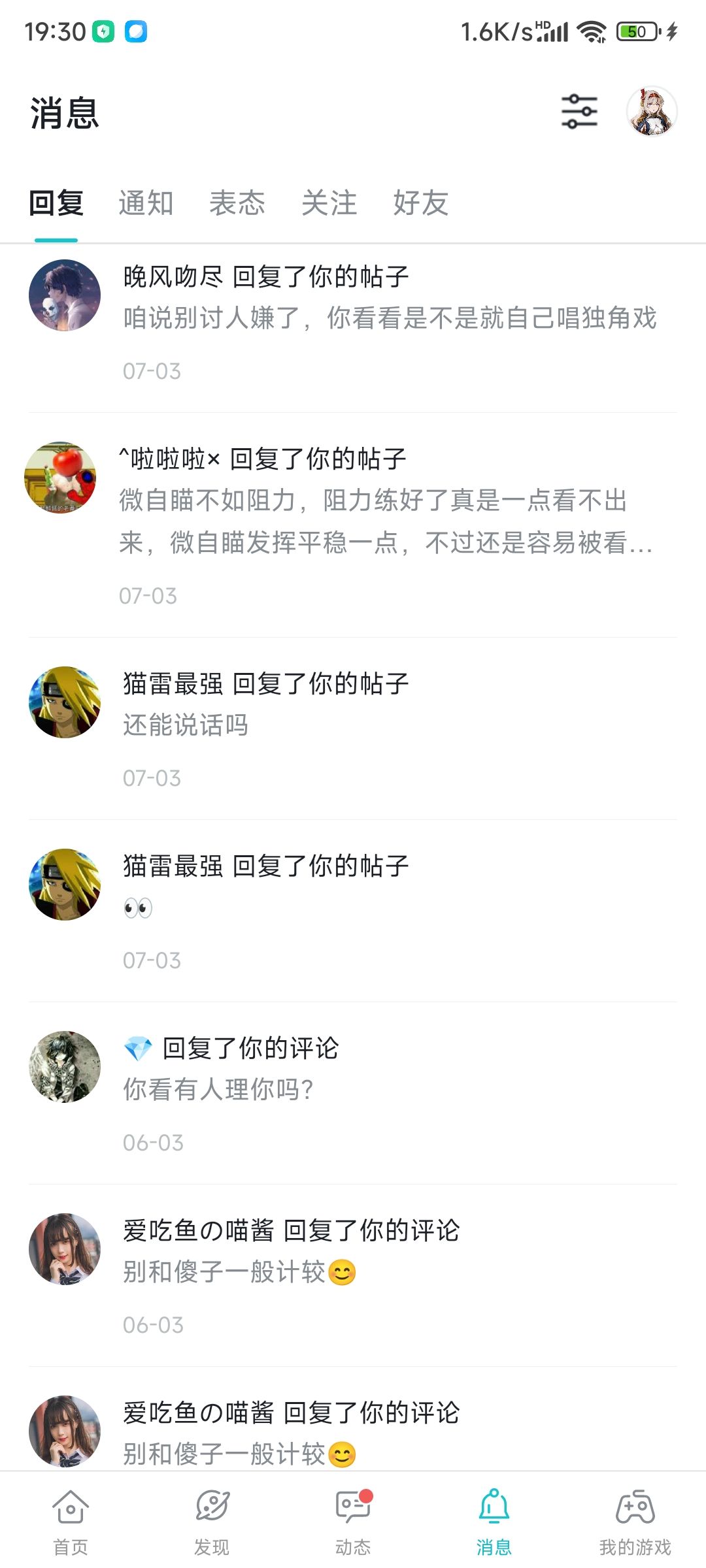Open 晚风吻尽's reply to your post
Image resolution: width=706 pixels, height=1568 pixels.
click(390, 318)
